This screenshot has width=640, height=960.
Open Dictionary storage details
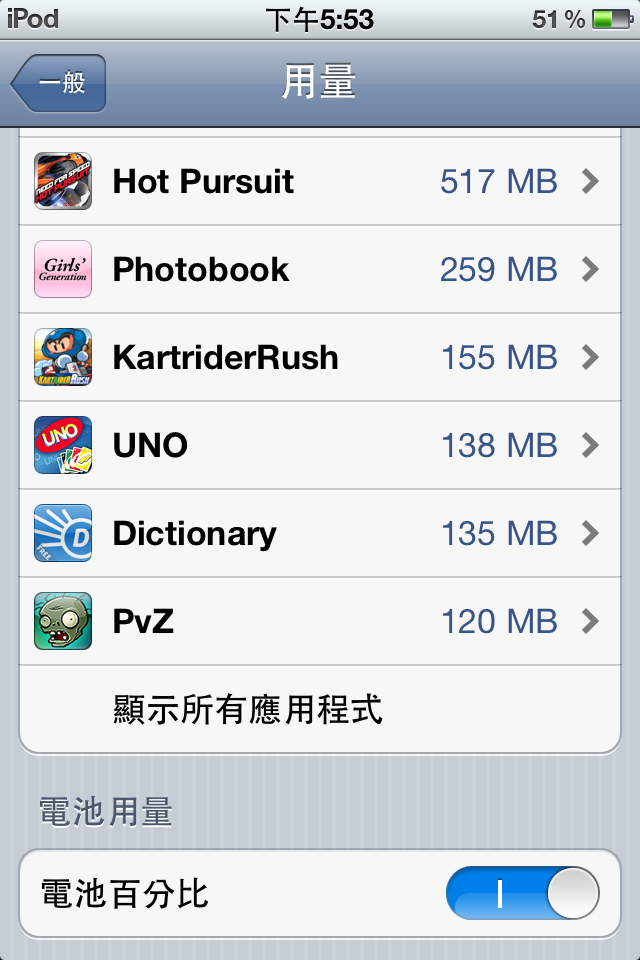(320, 534)
